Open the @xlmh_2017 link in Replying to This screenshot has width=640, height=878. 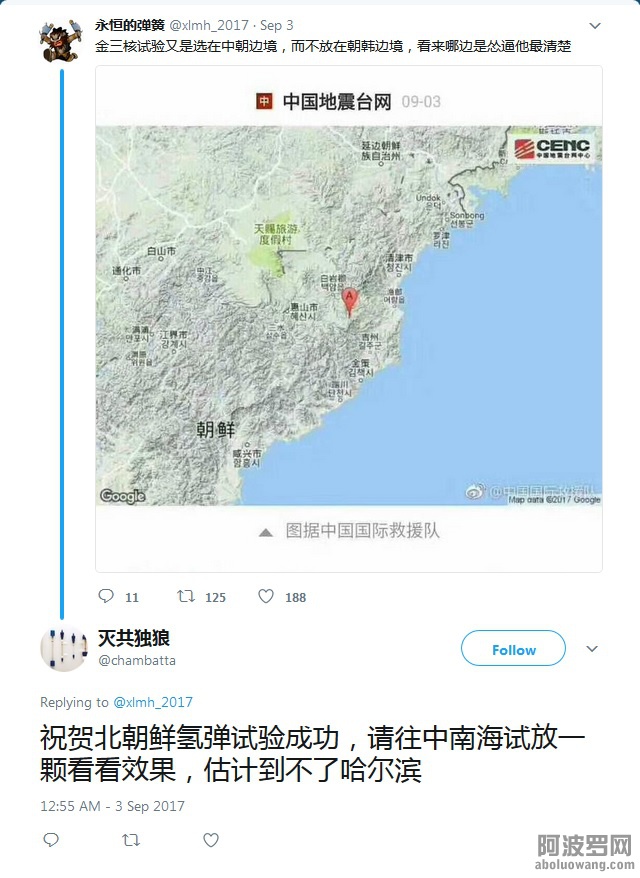click(153, 702)
